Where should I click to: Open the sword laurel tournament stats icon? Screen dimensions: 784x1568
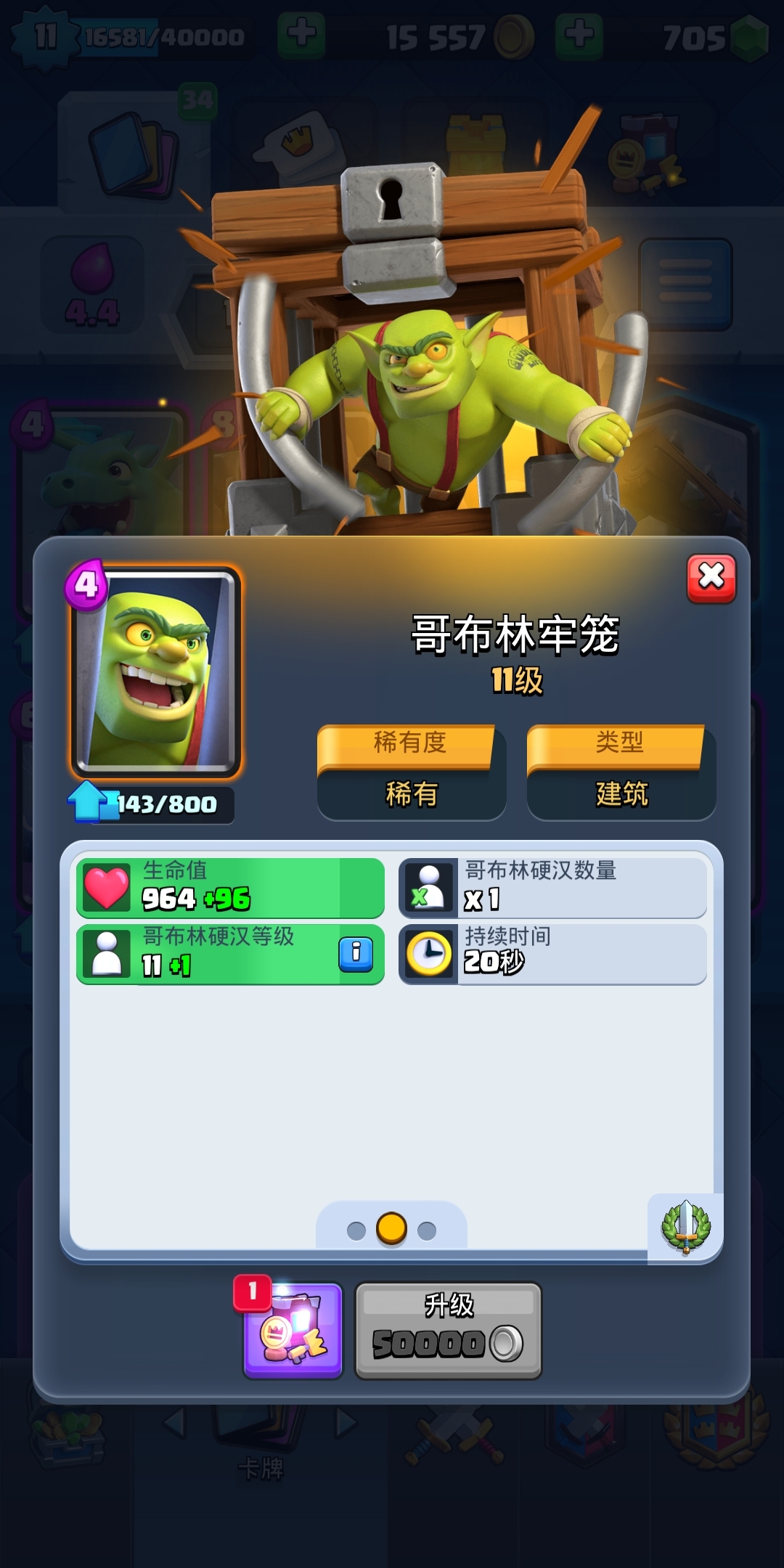click(x=685, y=1228)
